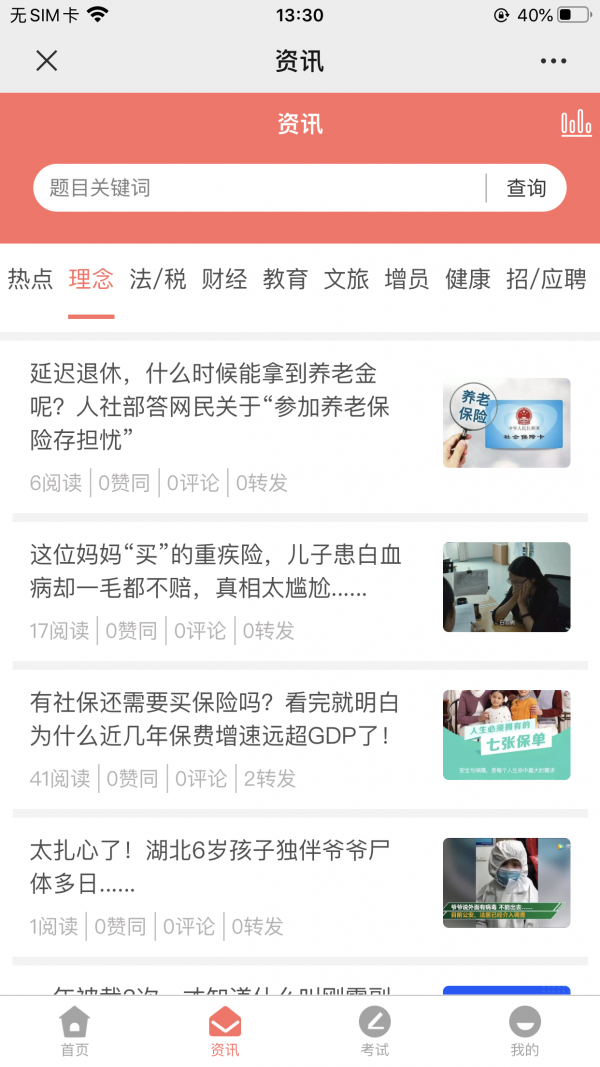The image size is (600, 1067).
Task: Close the 资讯 page with X
Action: click(x=46, y=61)
